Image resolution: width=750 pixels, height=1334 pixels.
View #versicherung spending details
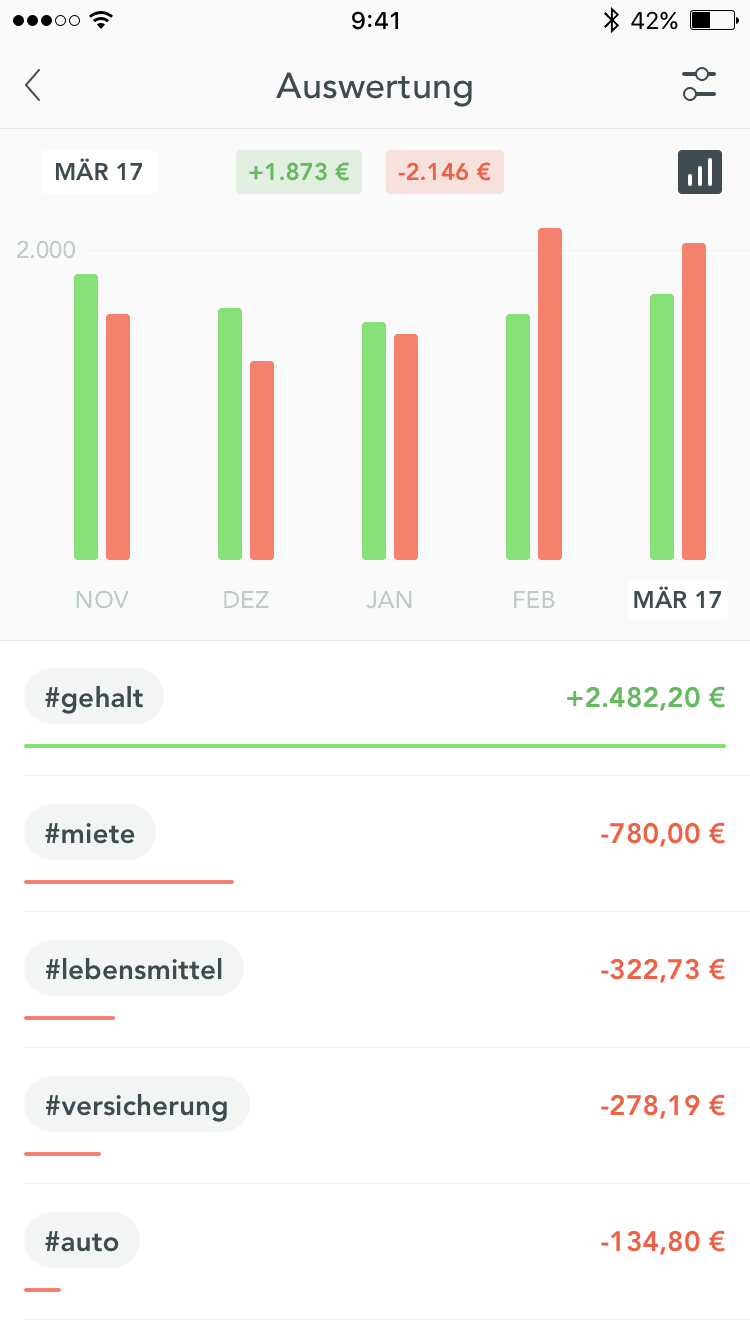[375, 1116]
